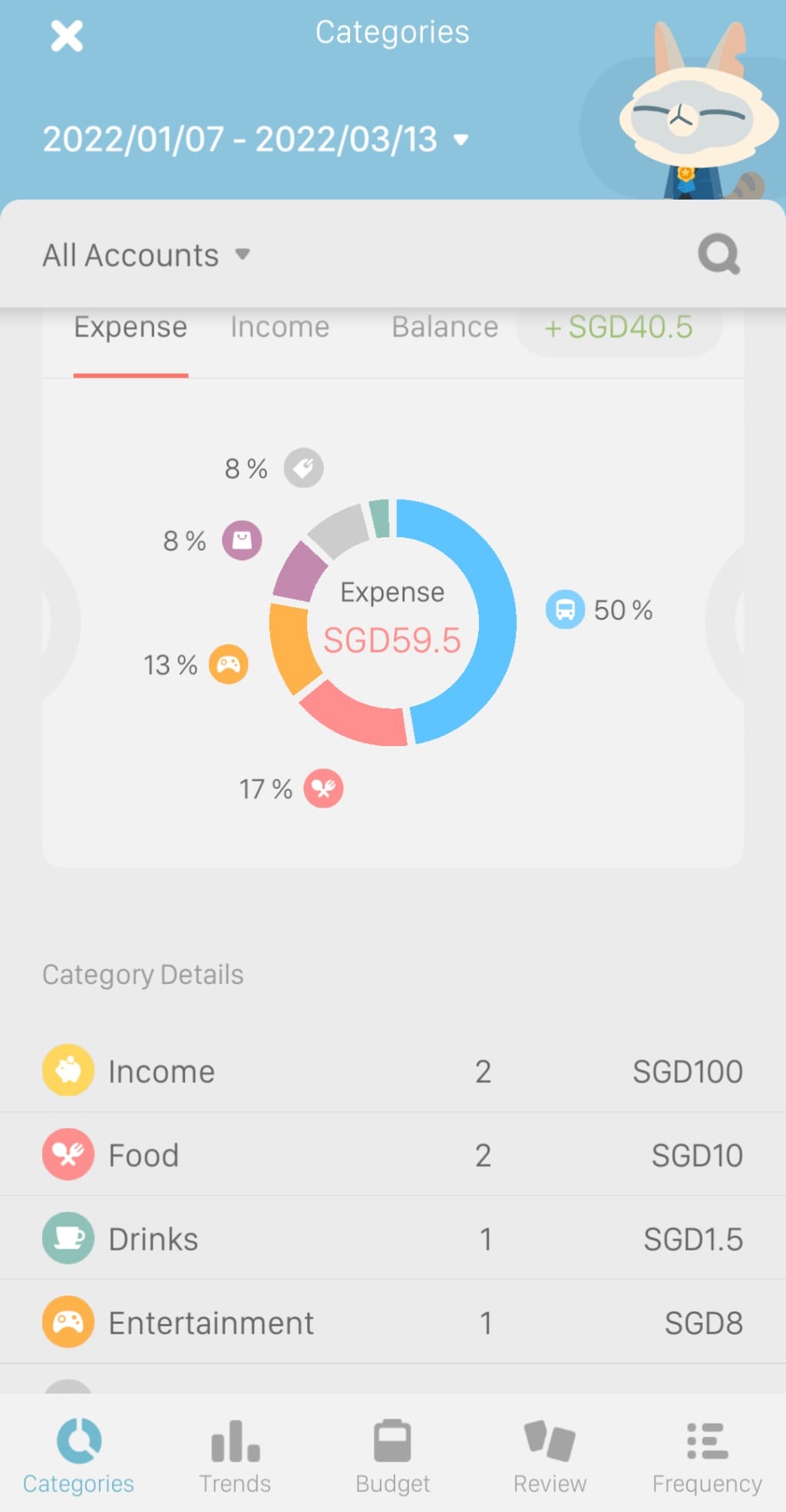Open the date range dropdown
This screenshot has height=1512, width=786.
[256, 140]
